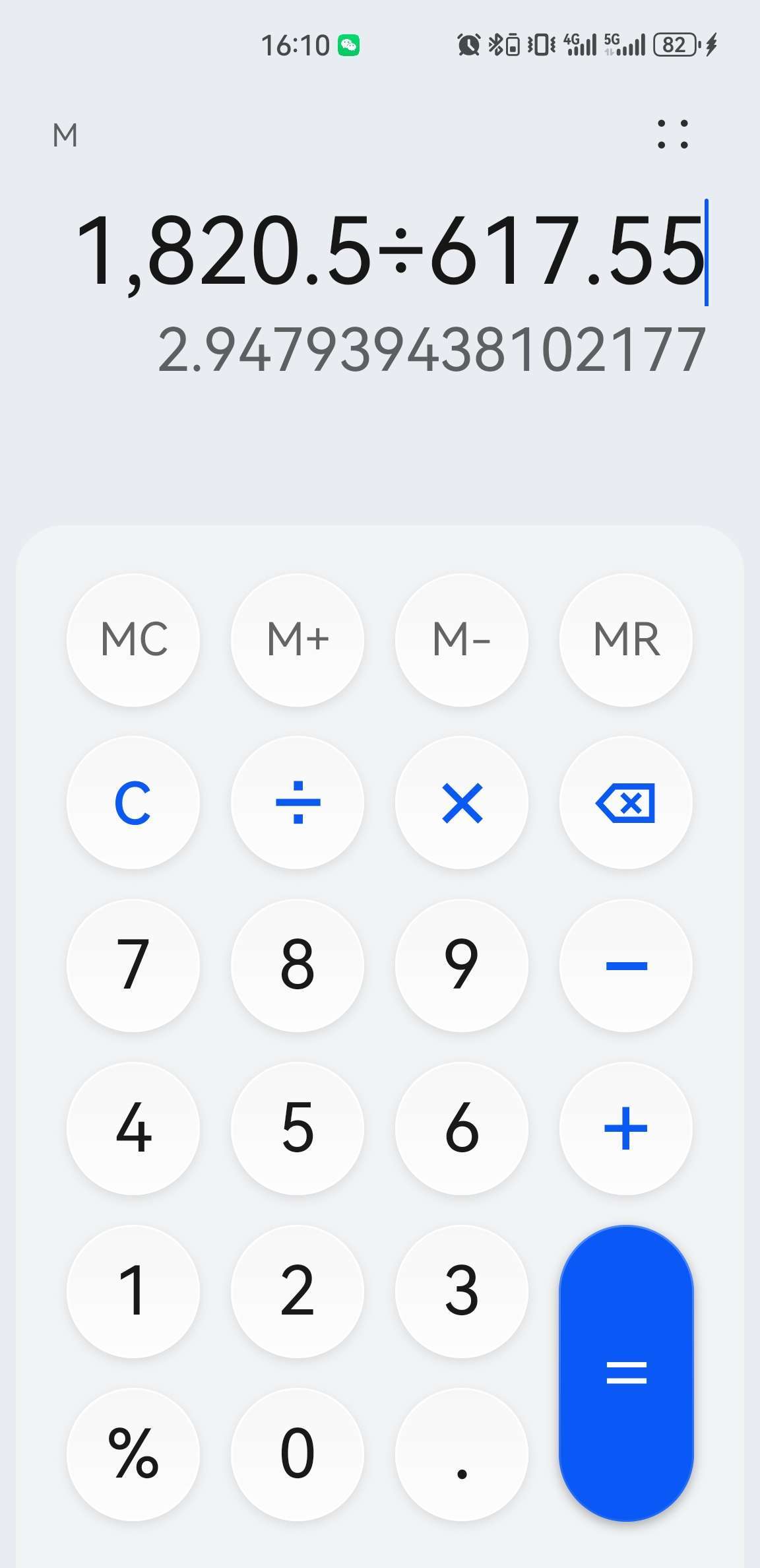The width and height of the screenshot is (760, 1568).
Task: Enter the digit 1
Action: click(133, 1291)
